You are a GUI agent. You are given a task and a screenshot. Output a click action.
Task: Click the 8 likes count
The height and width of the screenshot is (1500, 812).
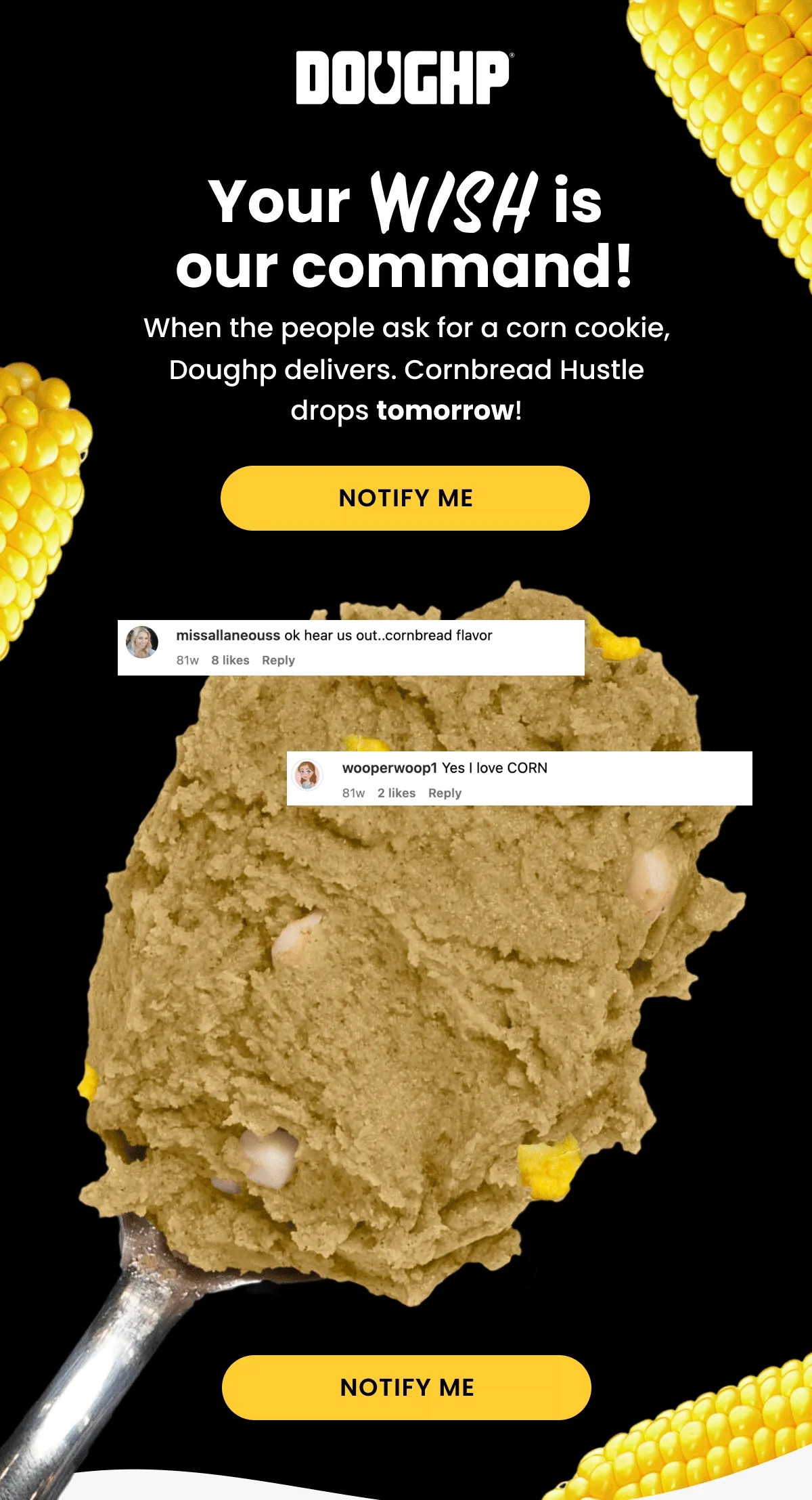[231, 659]
